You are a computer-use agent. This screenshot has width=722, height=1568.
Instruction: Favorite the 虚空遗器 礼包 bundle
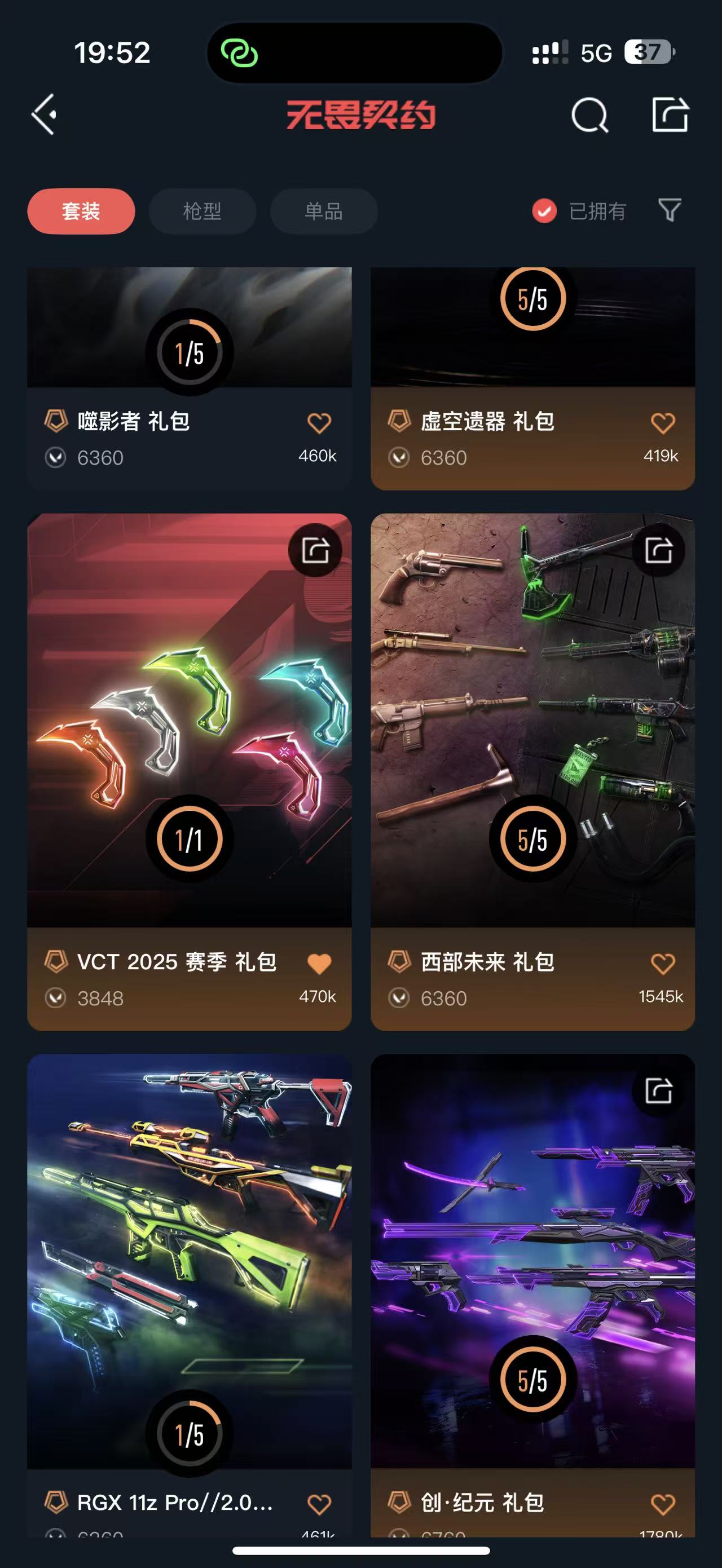[x=663, y=422]
